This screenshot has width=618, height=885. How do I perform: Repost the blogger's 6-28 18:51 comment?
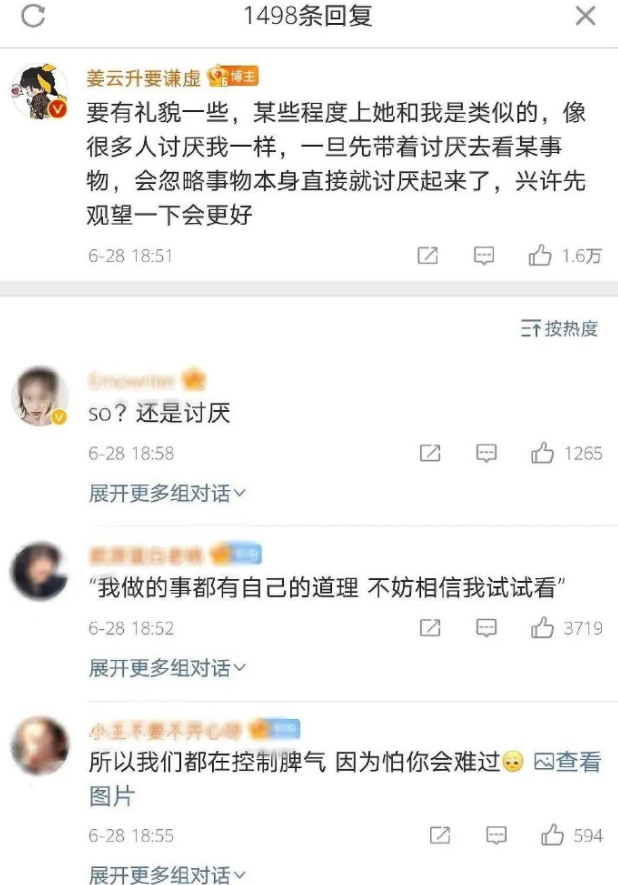(x=427, y=256)
